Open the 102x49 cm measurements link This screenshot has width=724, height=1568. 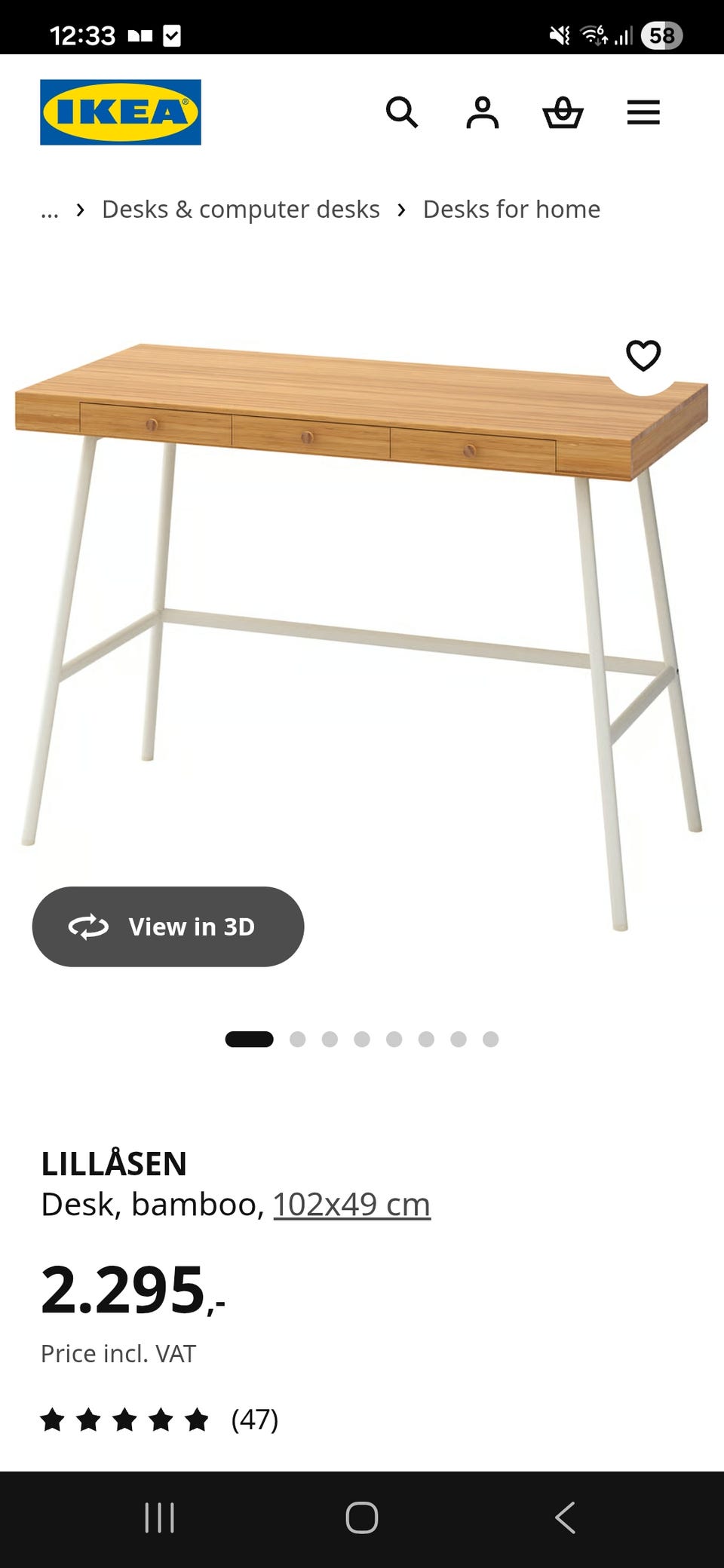351,1204
